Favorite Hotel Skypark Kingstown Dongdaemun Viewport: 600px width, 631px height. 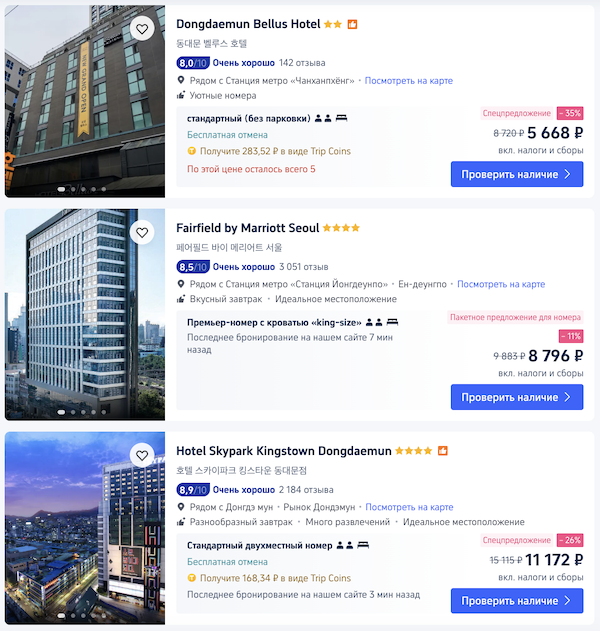click(x=142, y=455)
